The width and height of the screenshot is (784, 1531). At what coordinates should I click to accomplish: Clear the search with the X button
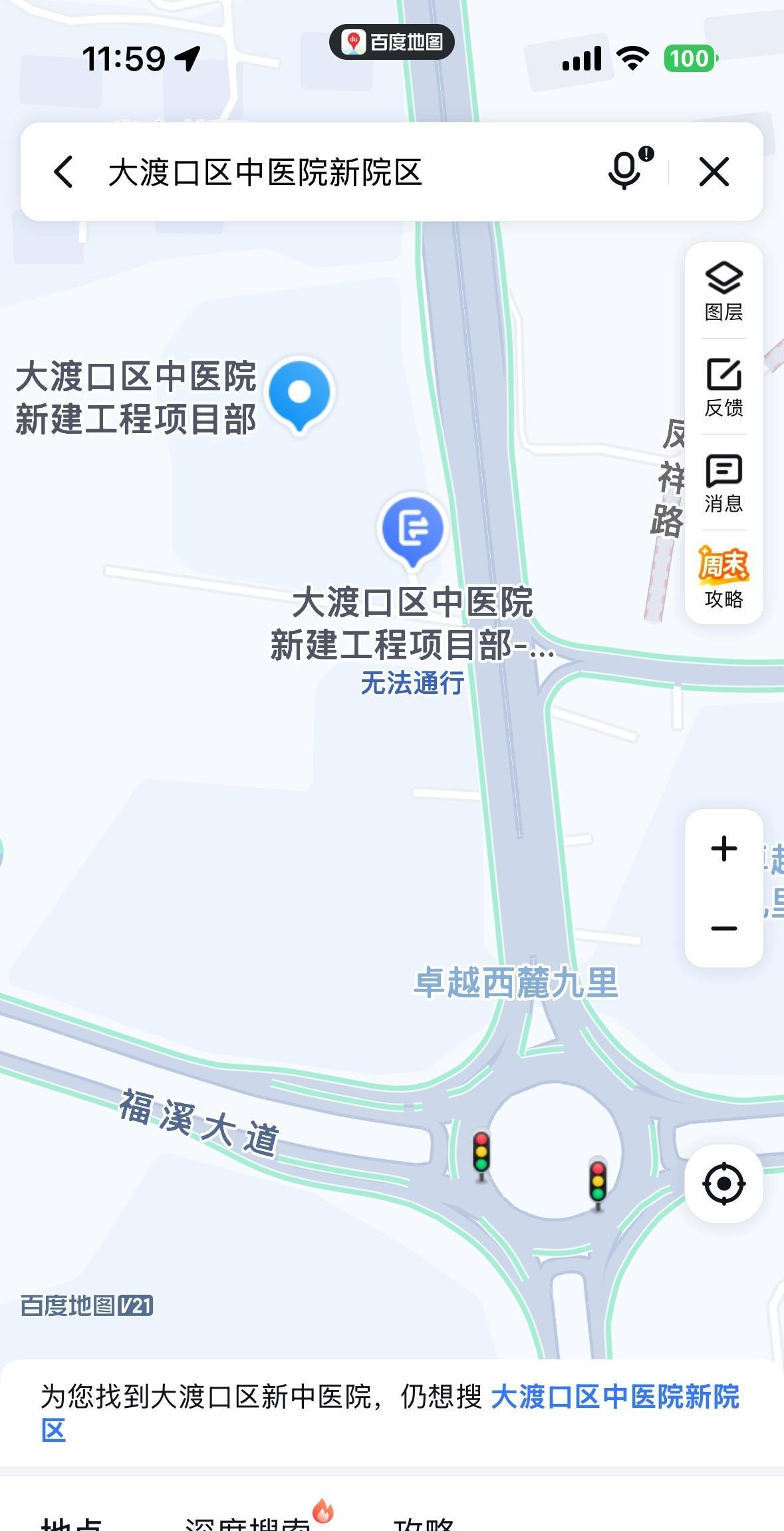tap(714, 172)
